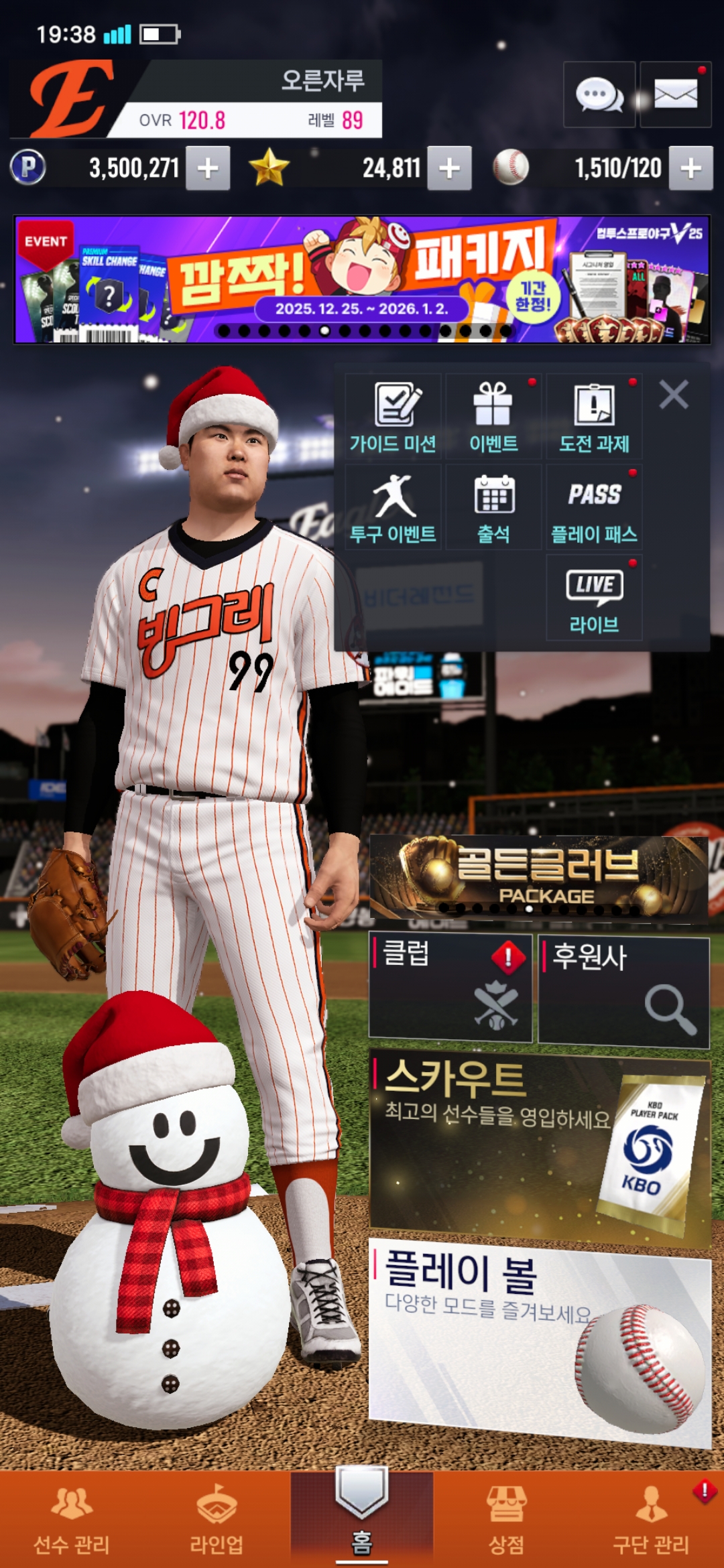Close the quick menu panel
The height and width of the screenshot is (1568, 724).
674,395
